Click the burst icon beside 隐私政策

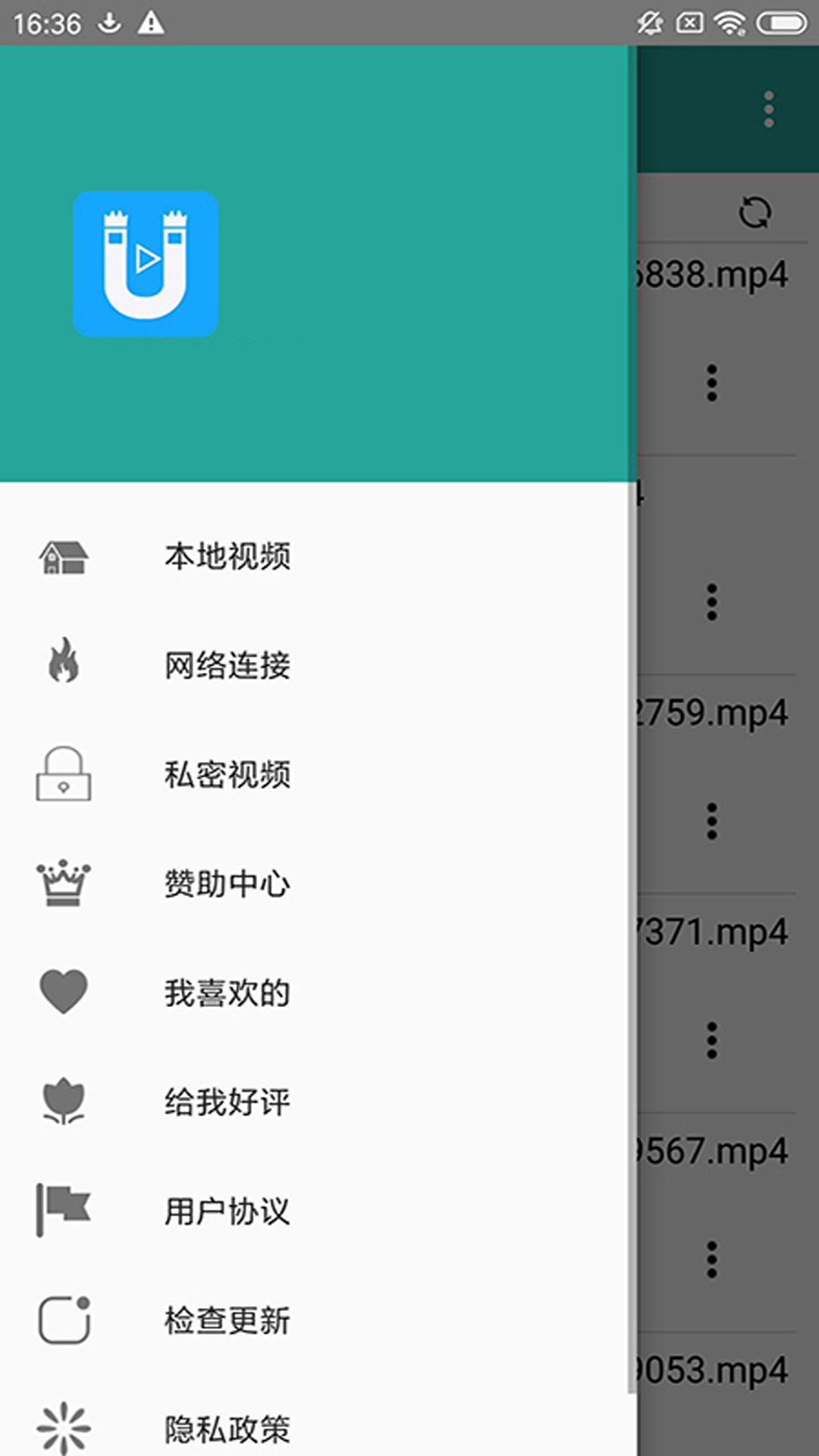[65, 1431]
